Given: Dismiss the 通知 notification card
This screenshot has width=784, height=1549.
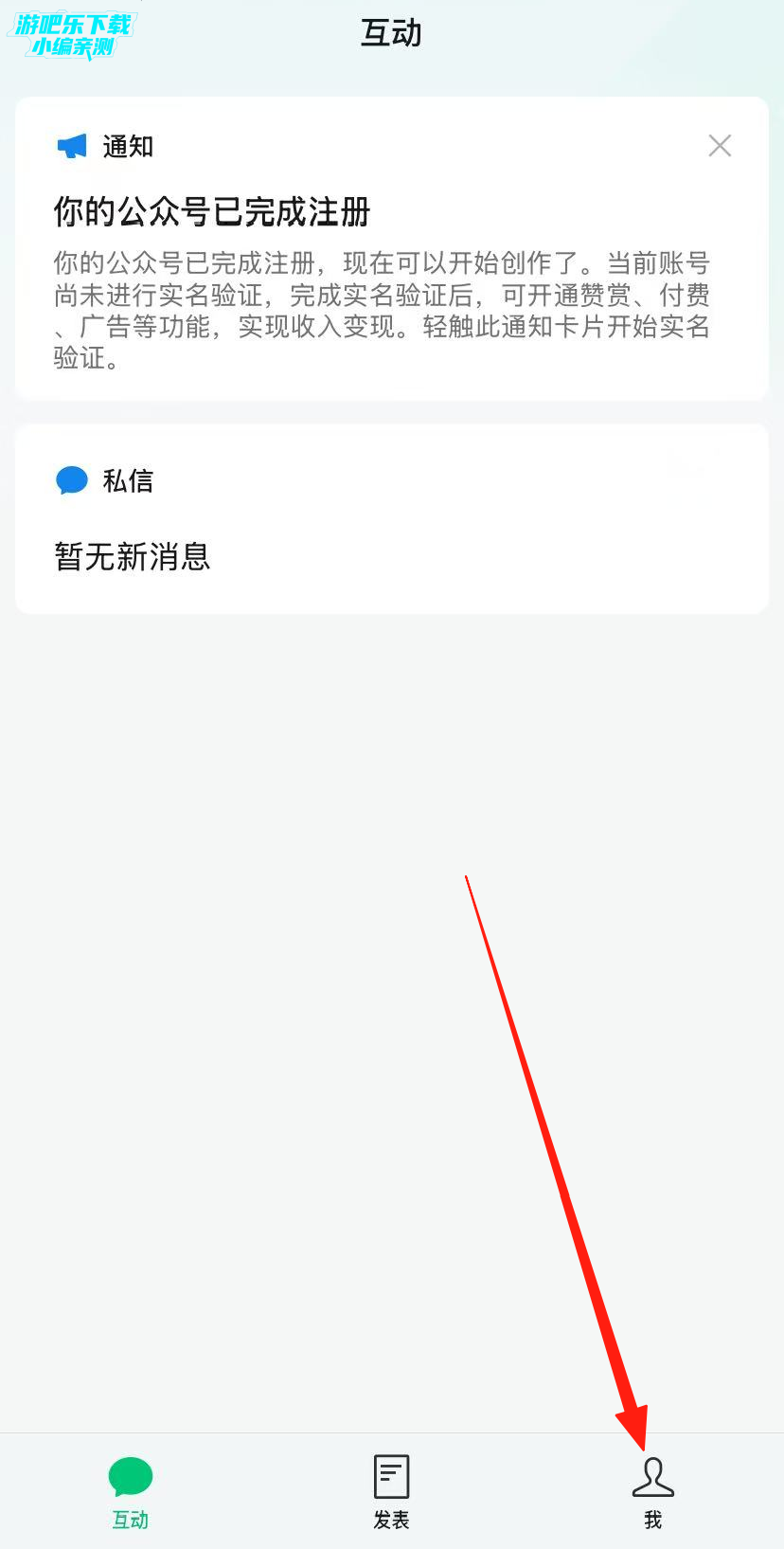Looking at the screenshot, I should point(720,146).
